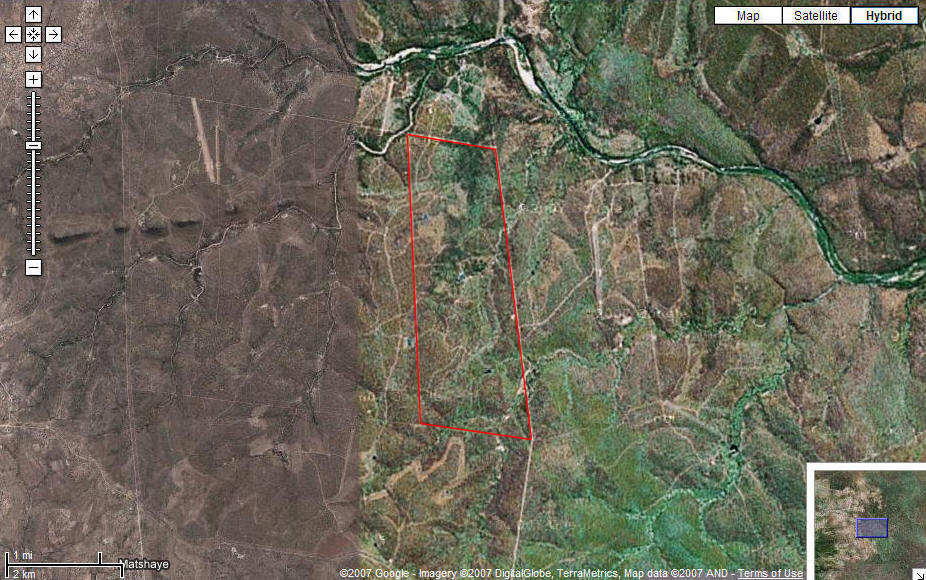Zoom in with the plus button
This screenshot has height=580, width=926.
[33, 79]
